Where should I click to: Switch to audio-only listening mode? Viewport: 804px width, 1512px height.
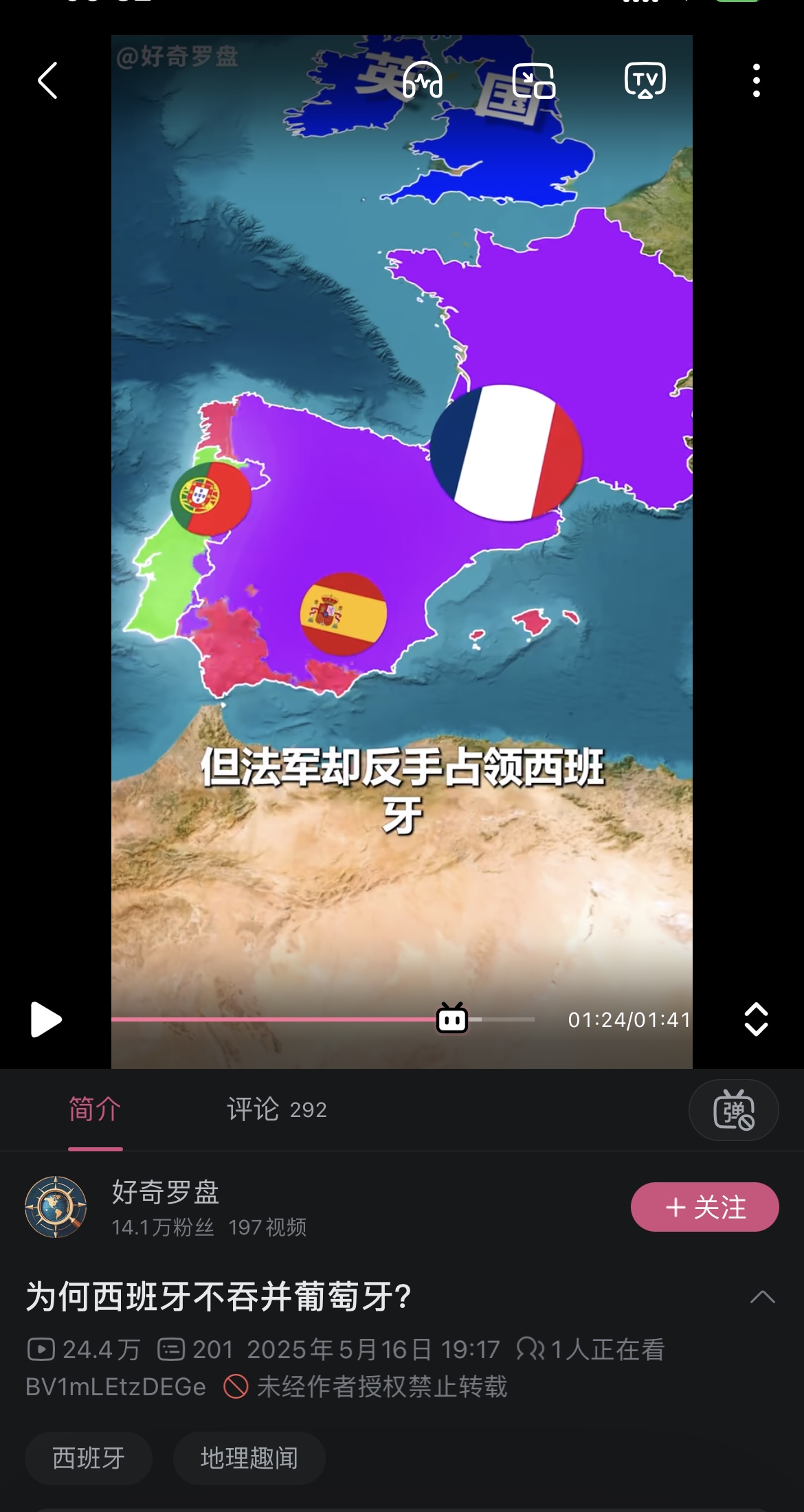point(422,80)
